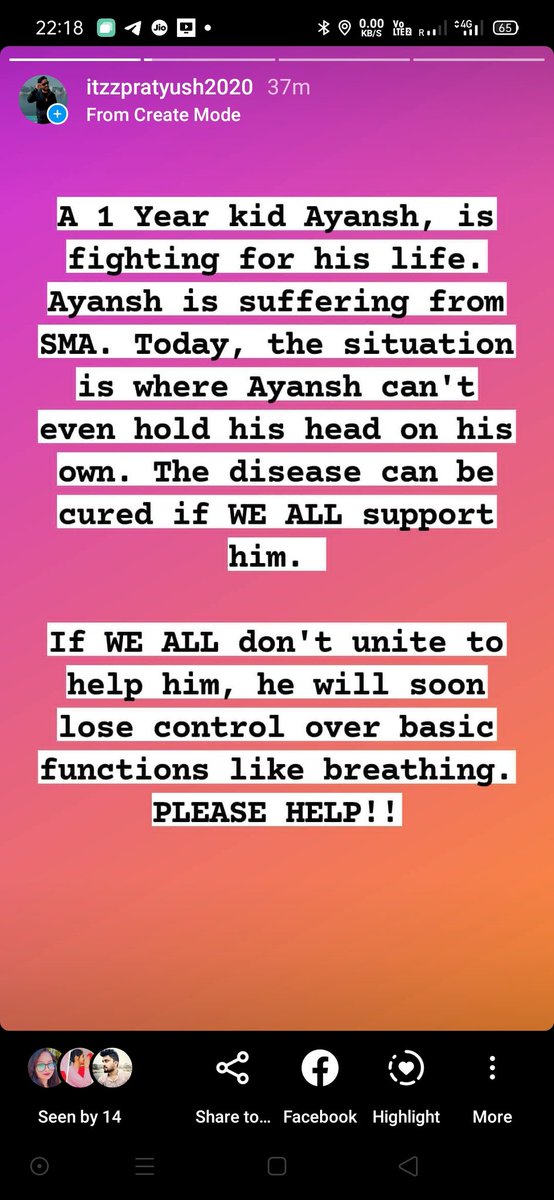Tap the itzzpratyush2020 username
The width and height of the screenshot is (554, 1200).
point(171,87)
